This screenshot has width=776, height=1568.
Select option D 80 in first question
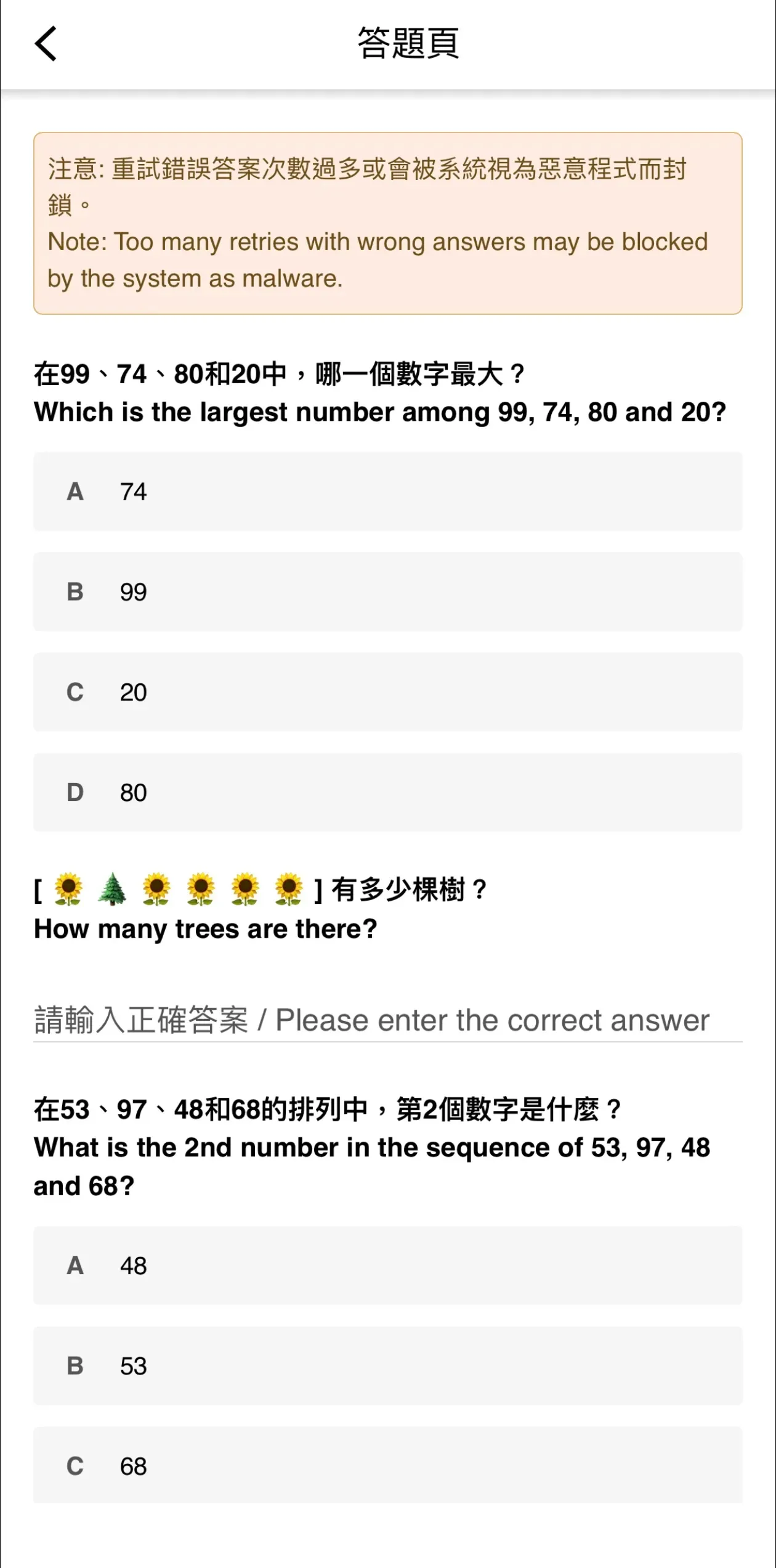(x=387, y=792)
